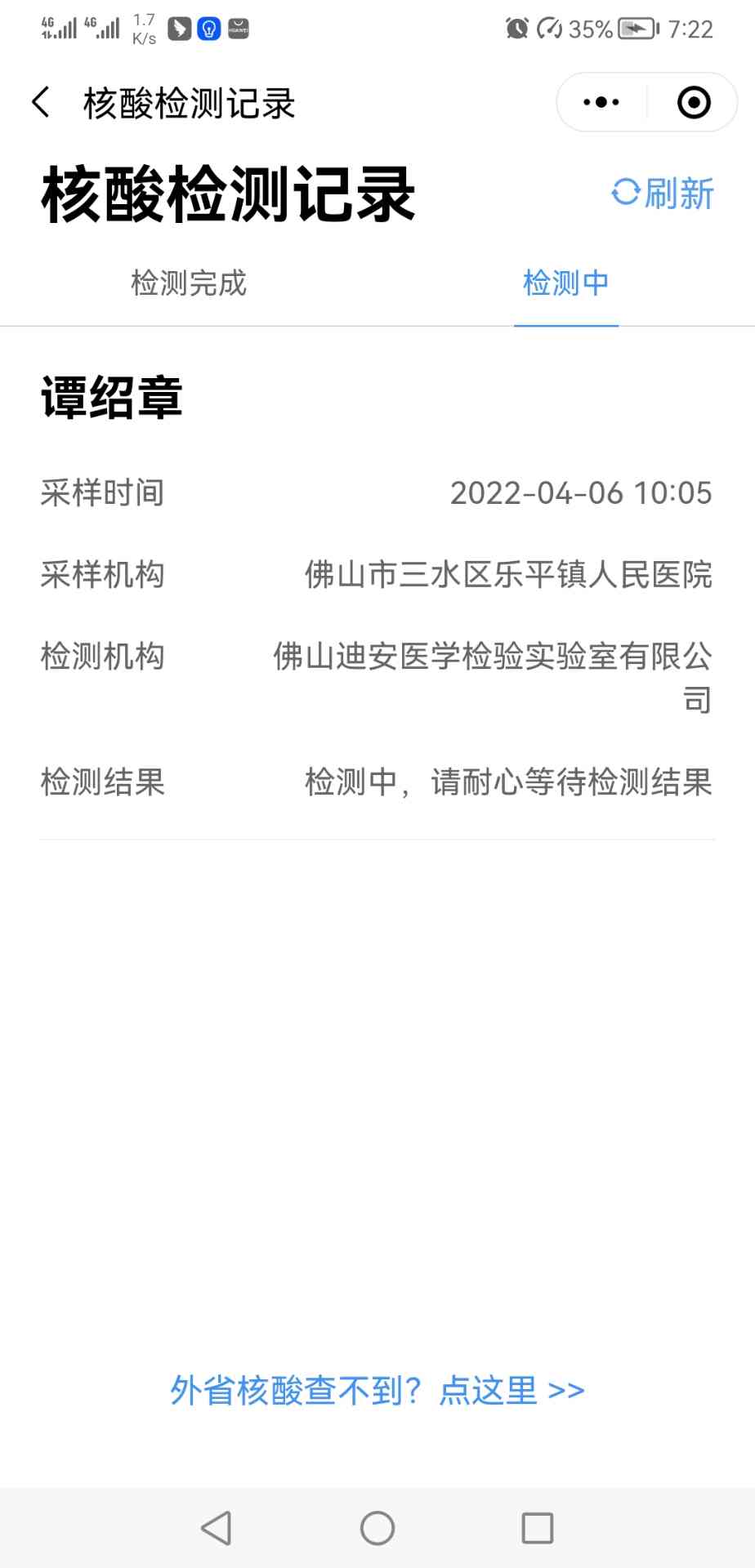Tap 刷新 to refresh the records
The height and width of the screenshot is (1568, 755).
click(x=663, y=194)
